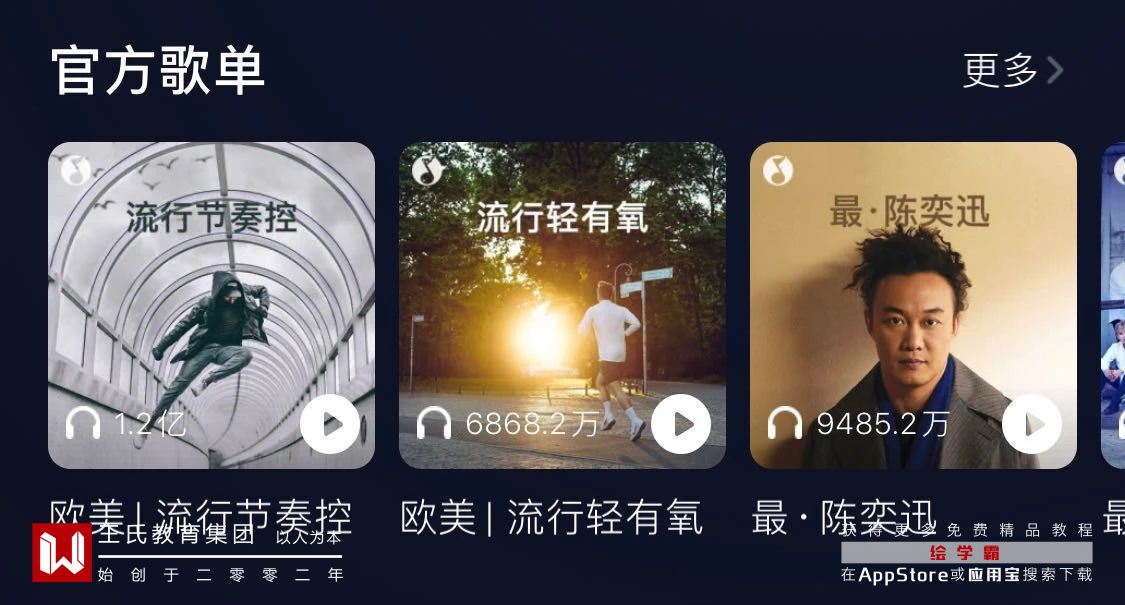Open the 流行节奏控 playlist cover
1125x605 pixels.
(x=211, y=290)
